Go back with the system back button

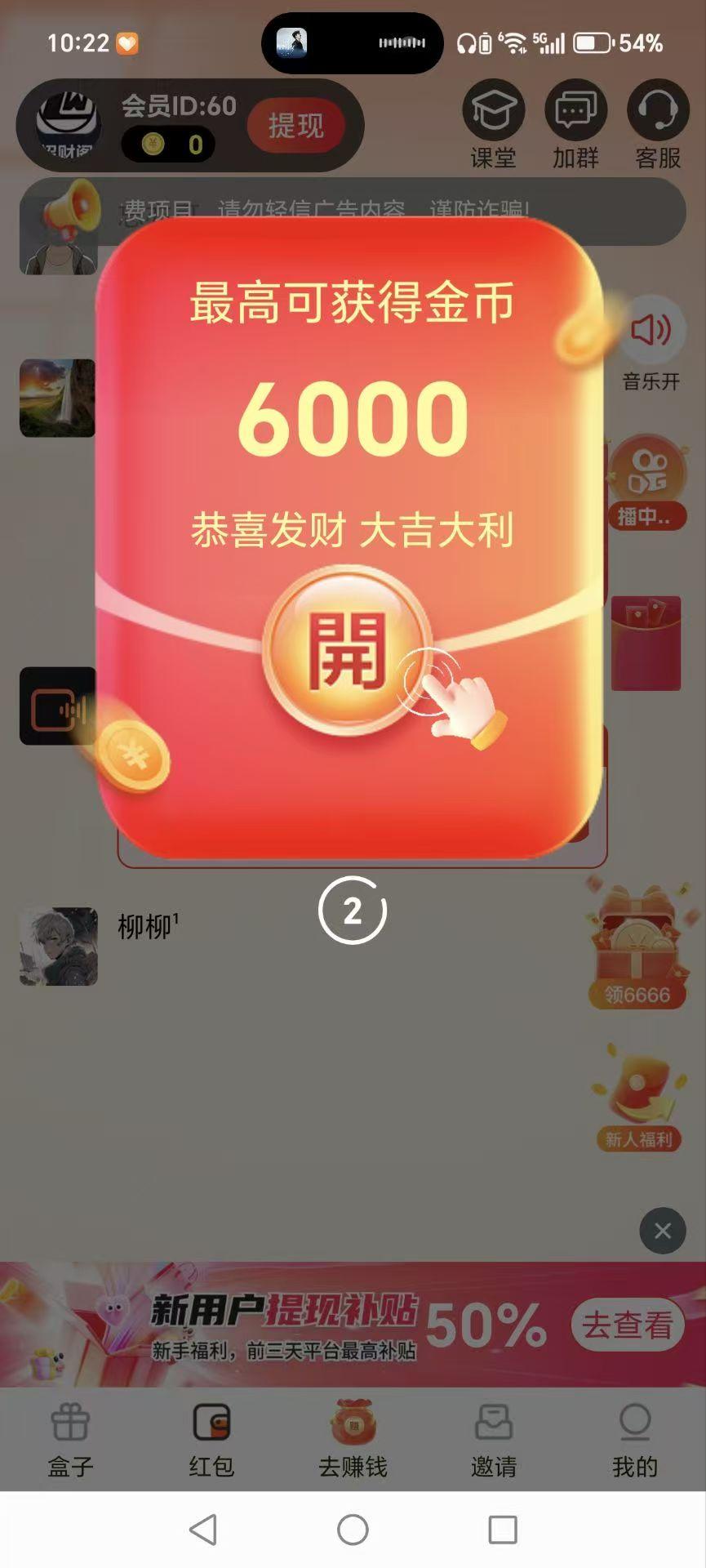(x=202, y=1530)
